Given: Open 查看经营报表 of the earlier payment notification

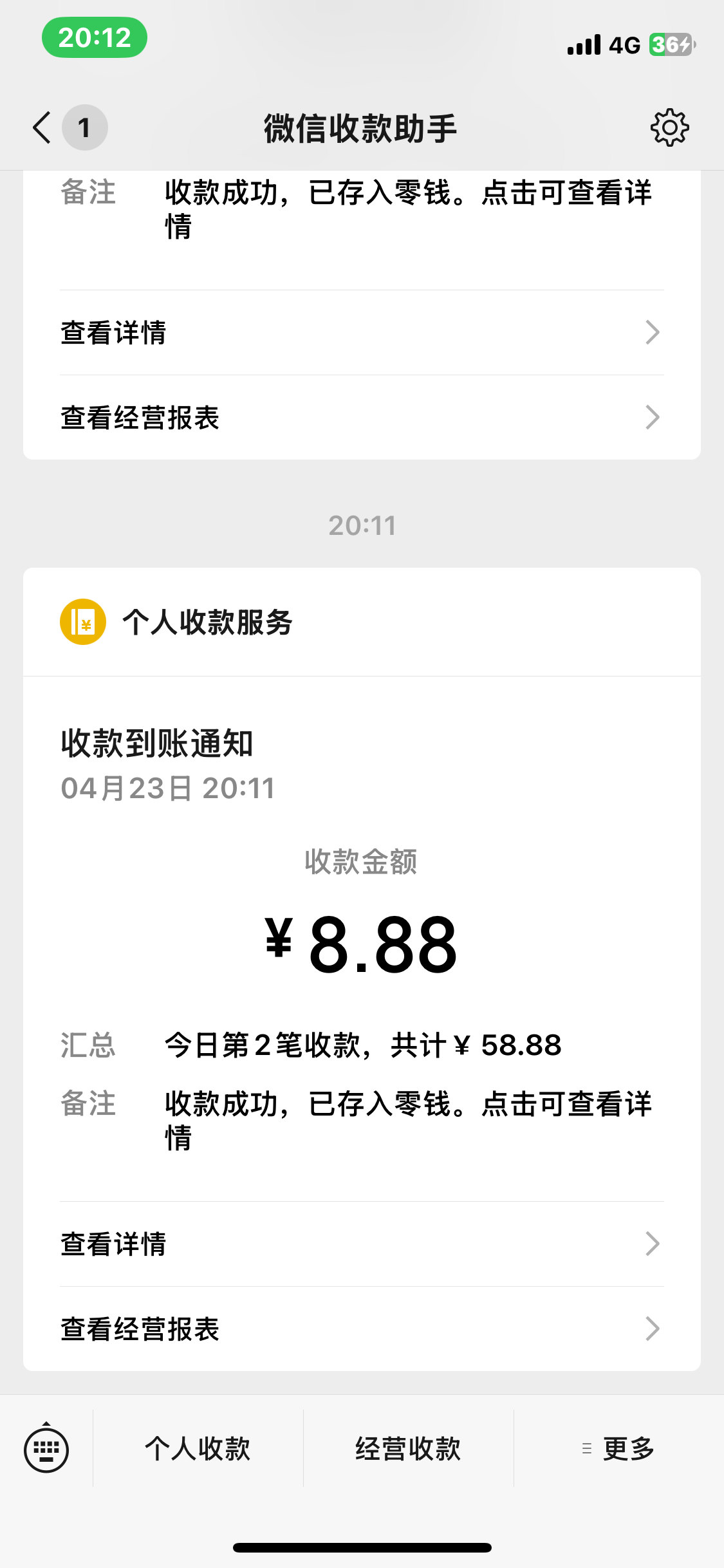Looking at the screenshot, I should pos(362,418).
